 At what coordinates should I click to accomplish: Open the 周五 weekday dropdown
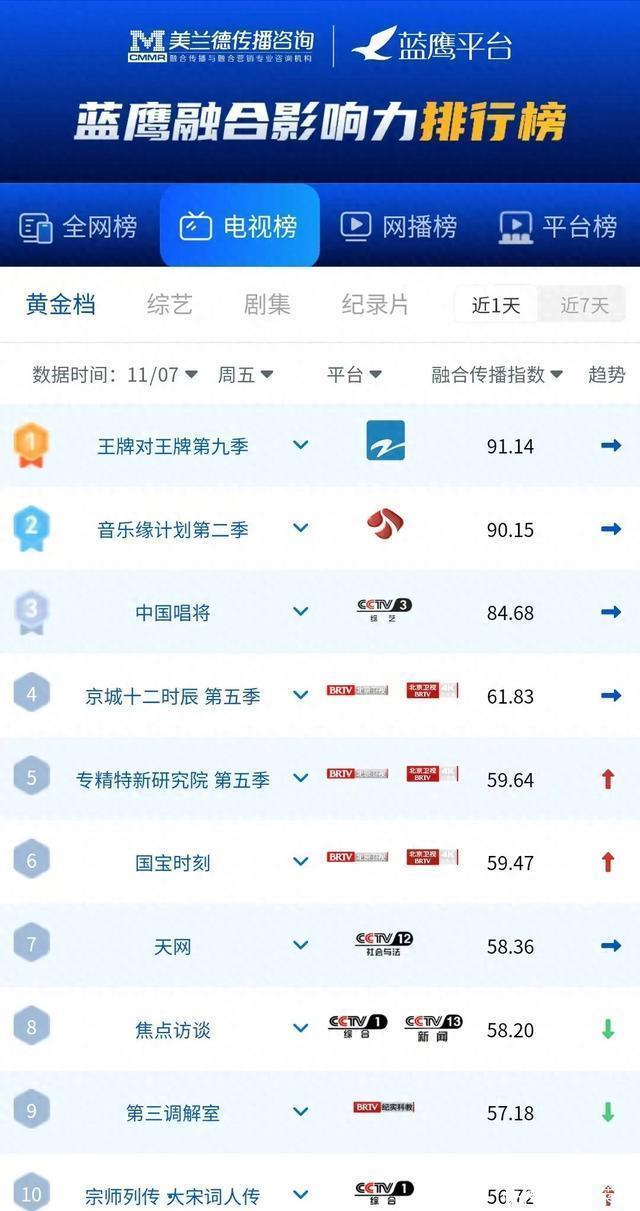pos(246,375)
